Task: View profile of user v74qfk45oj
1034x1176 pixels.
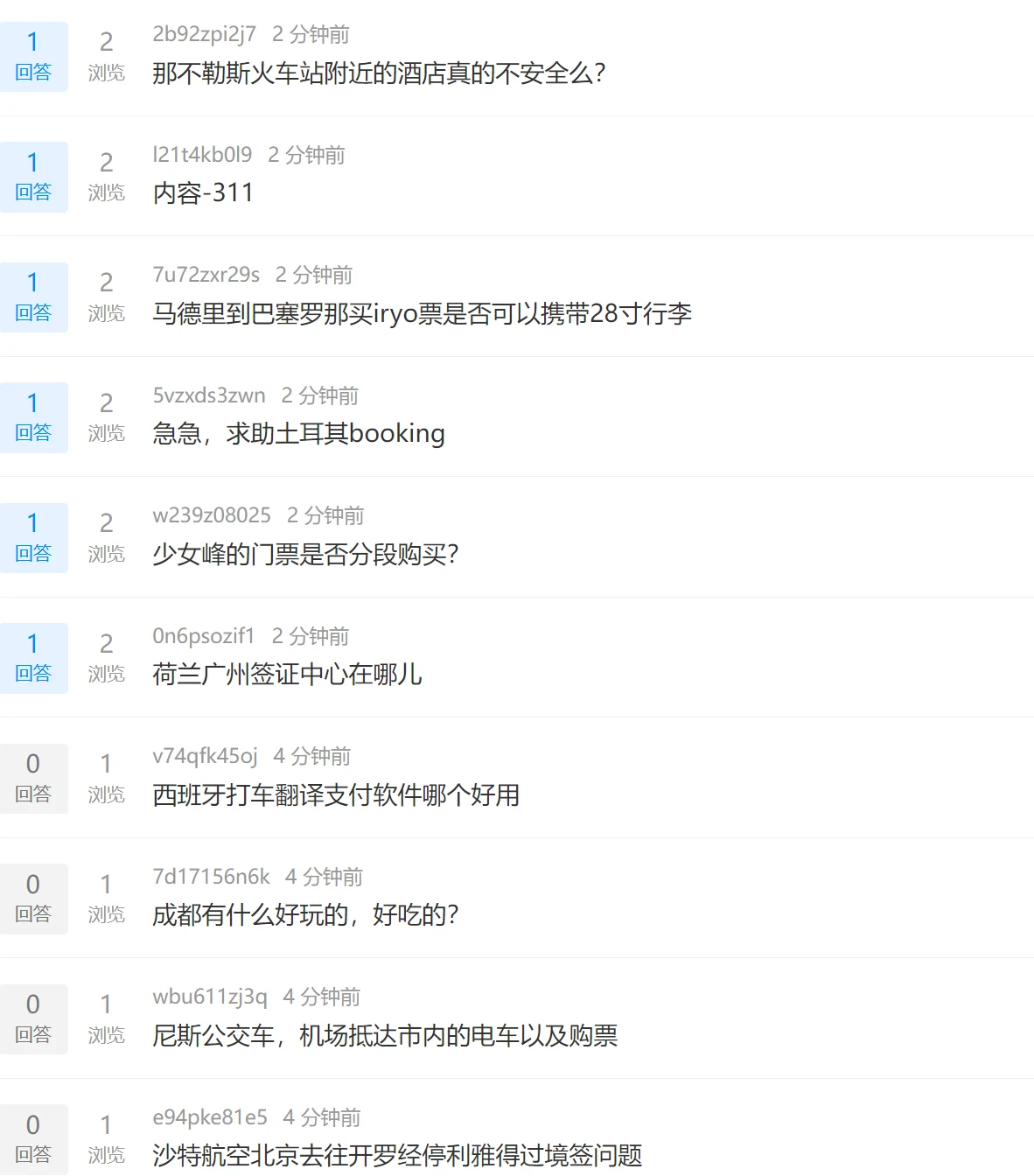Action: (x=205, y=756)
